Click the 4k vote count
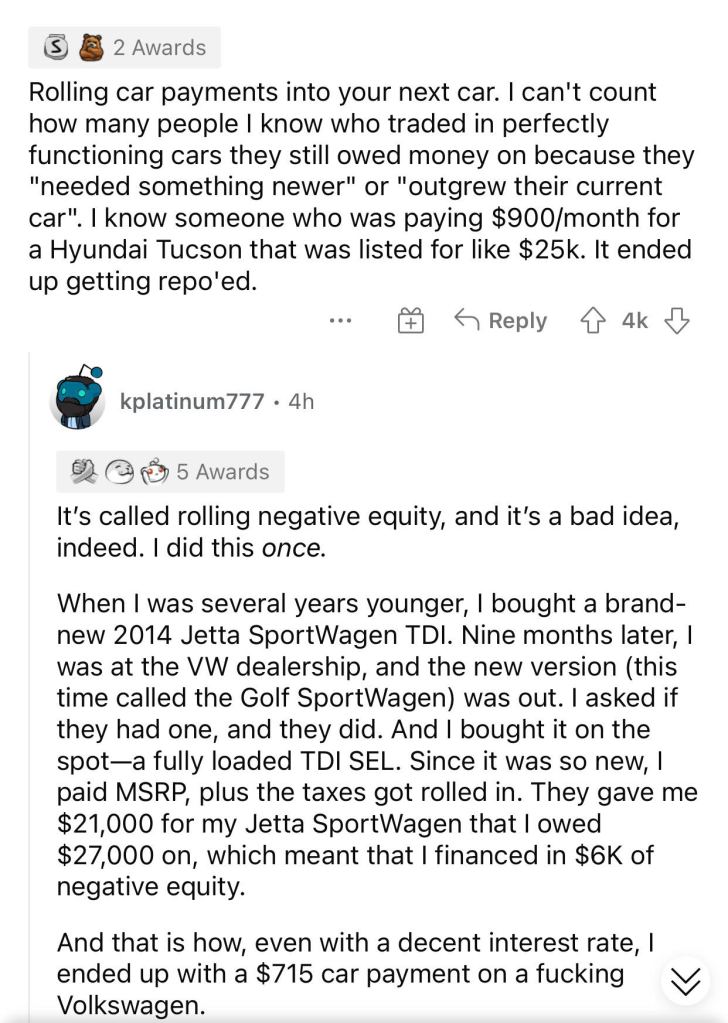The image size is (728, 1023). (634, 320)
